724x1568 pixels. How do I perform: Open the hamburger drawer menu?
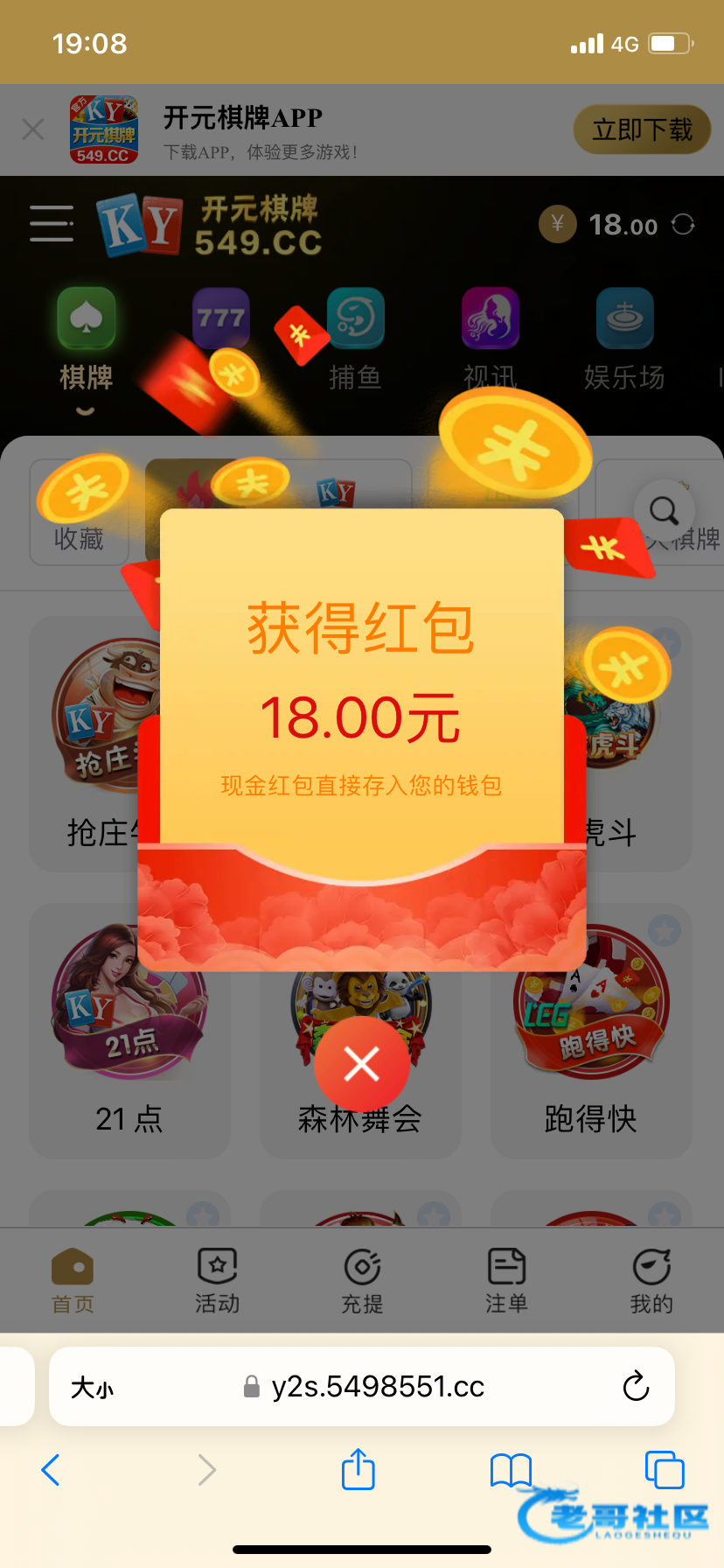[52, 224]
